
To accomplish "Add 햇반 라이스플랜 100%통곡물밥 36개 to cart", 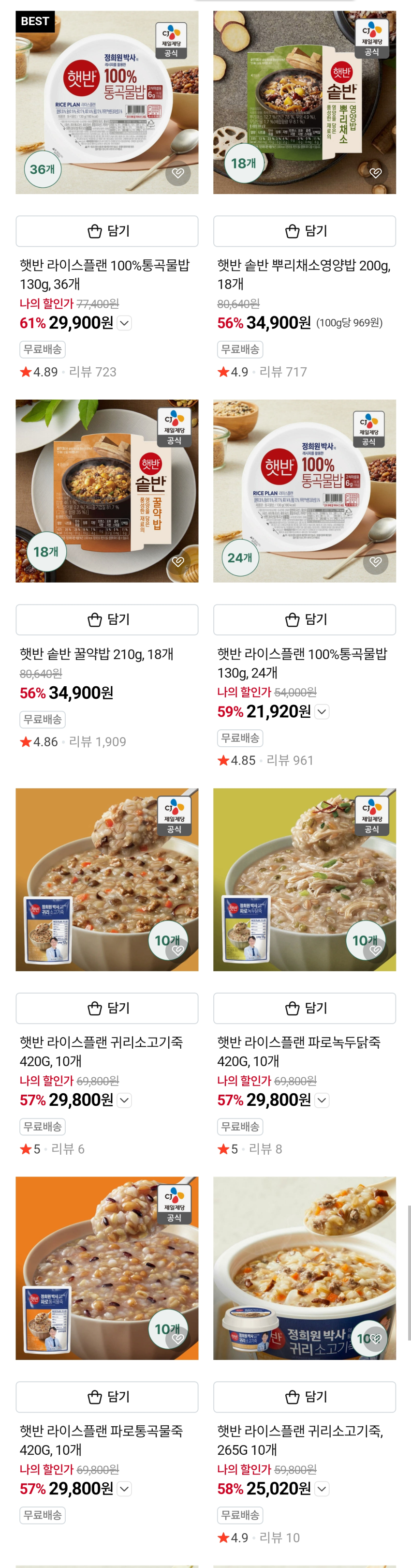I will [107, 231].
